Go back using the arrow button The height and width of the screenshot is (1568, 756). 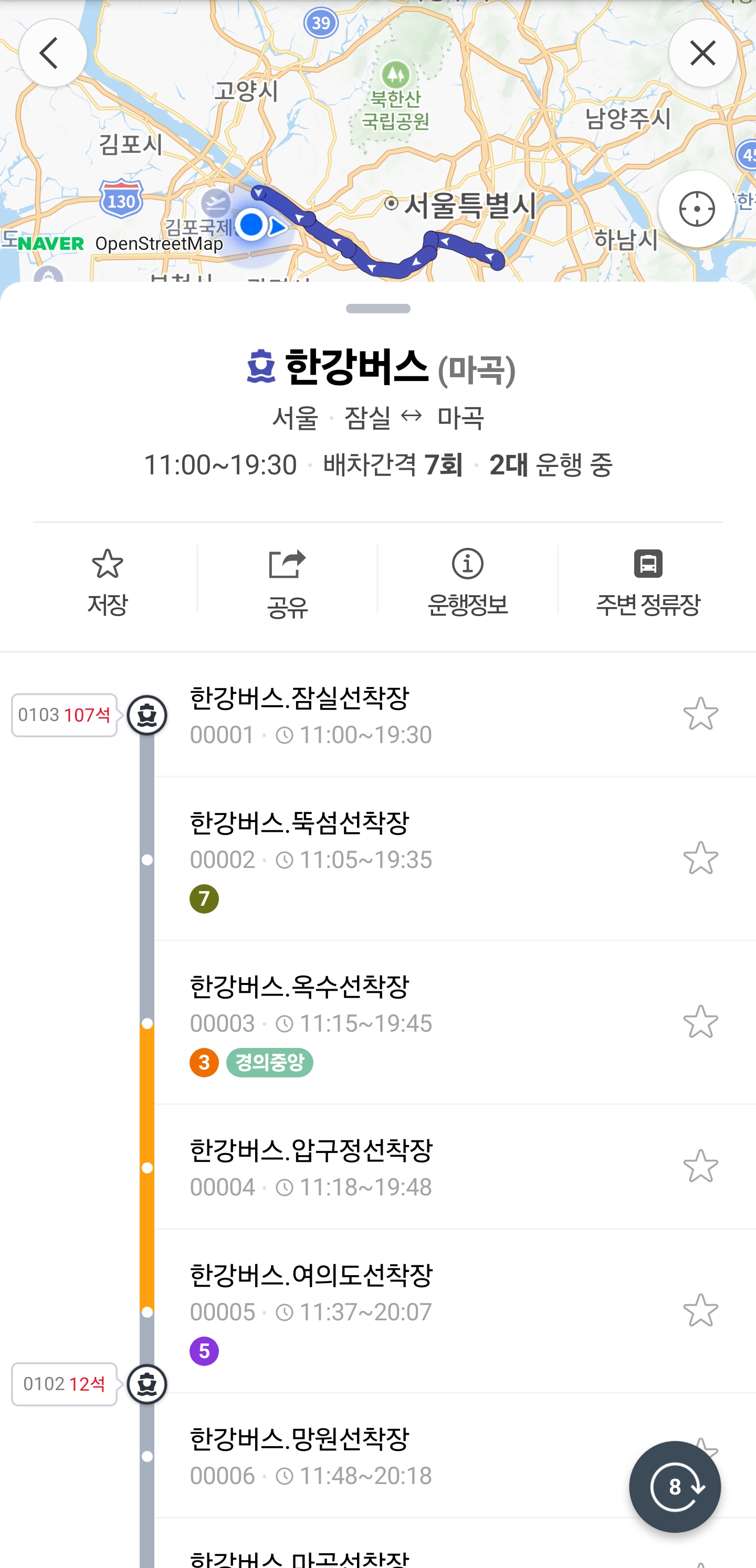point(53,53)
